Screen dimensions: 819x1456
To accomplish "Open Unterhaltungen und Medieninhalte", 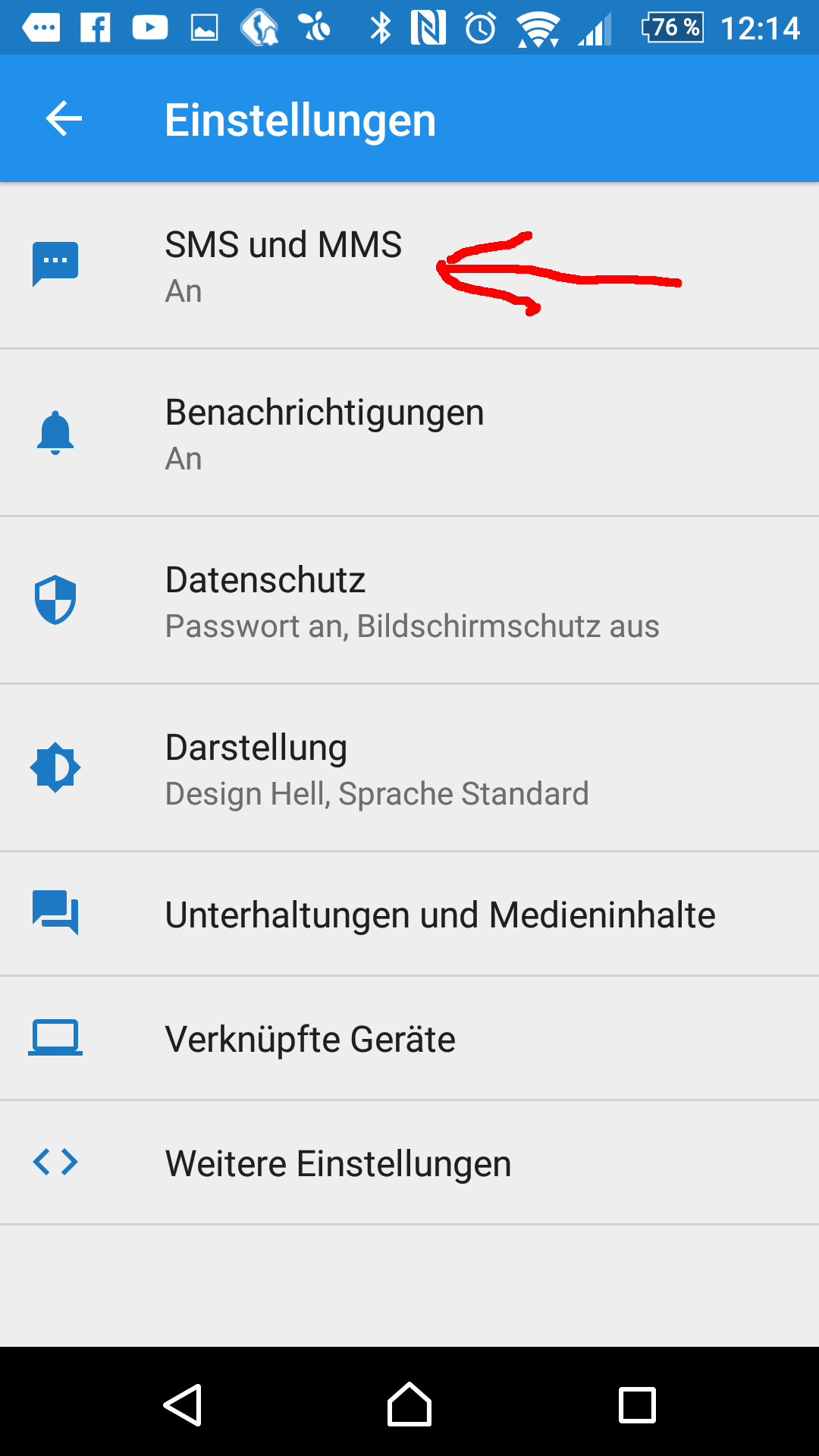I will (440, 914).
